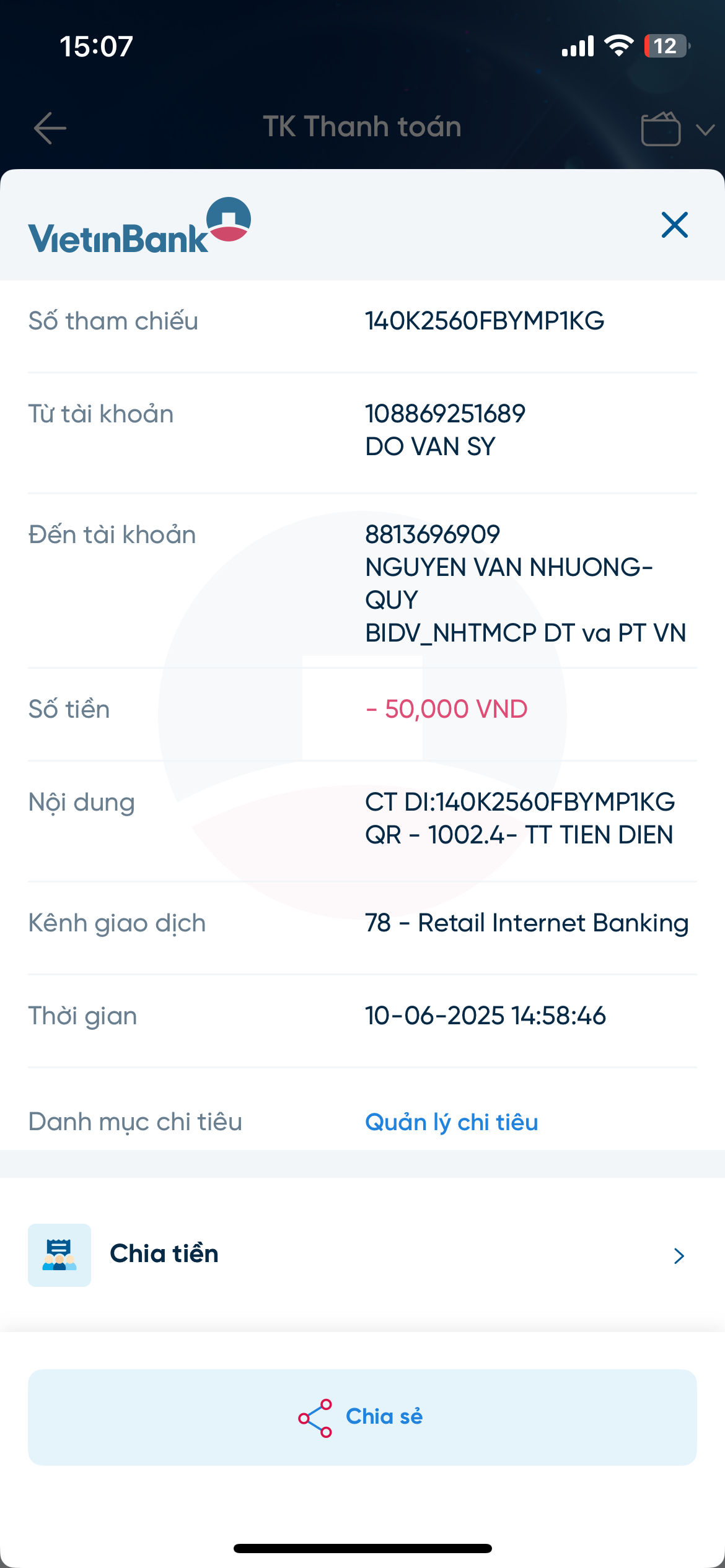
Task: Open the Chia tiền option
Action: click(x=362, y=1255)
